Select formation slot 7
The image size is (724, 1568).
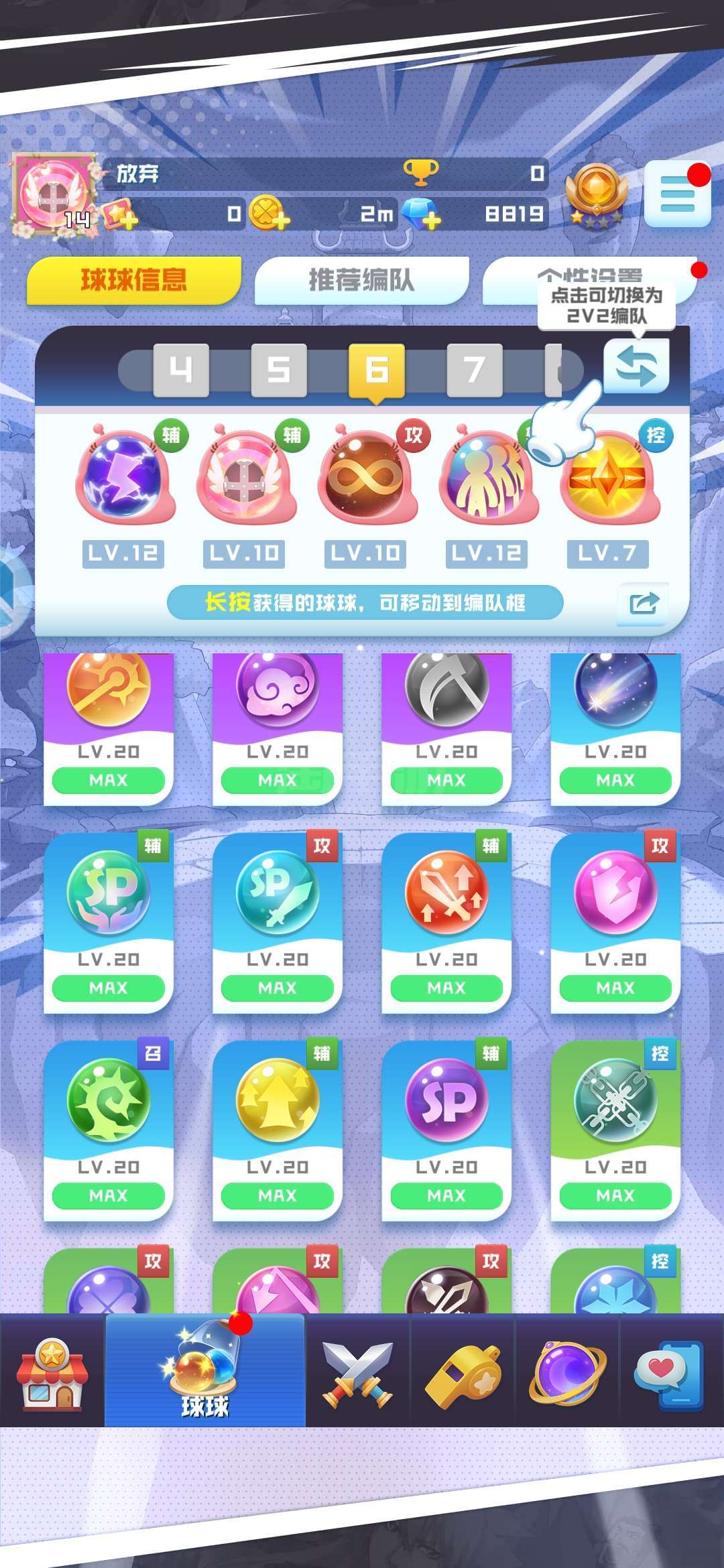click(475, 369)
